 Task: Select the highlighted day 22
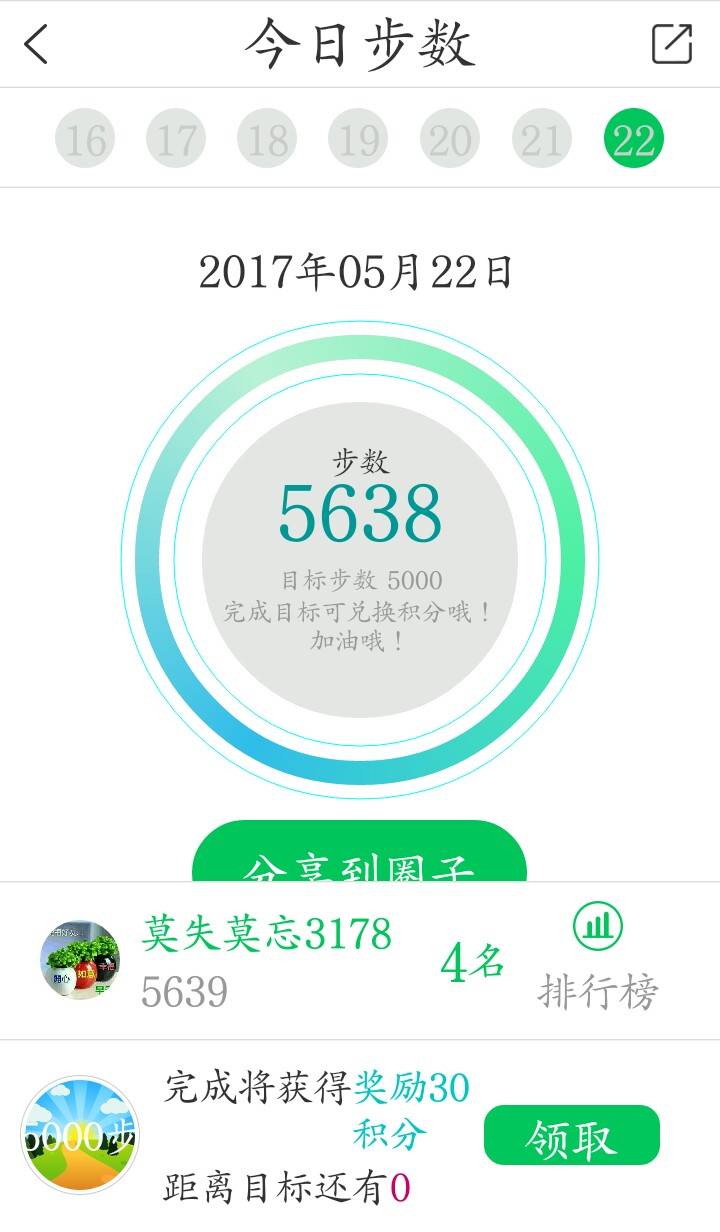click(x=633, y=138)
